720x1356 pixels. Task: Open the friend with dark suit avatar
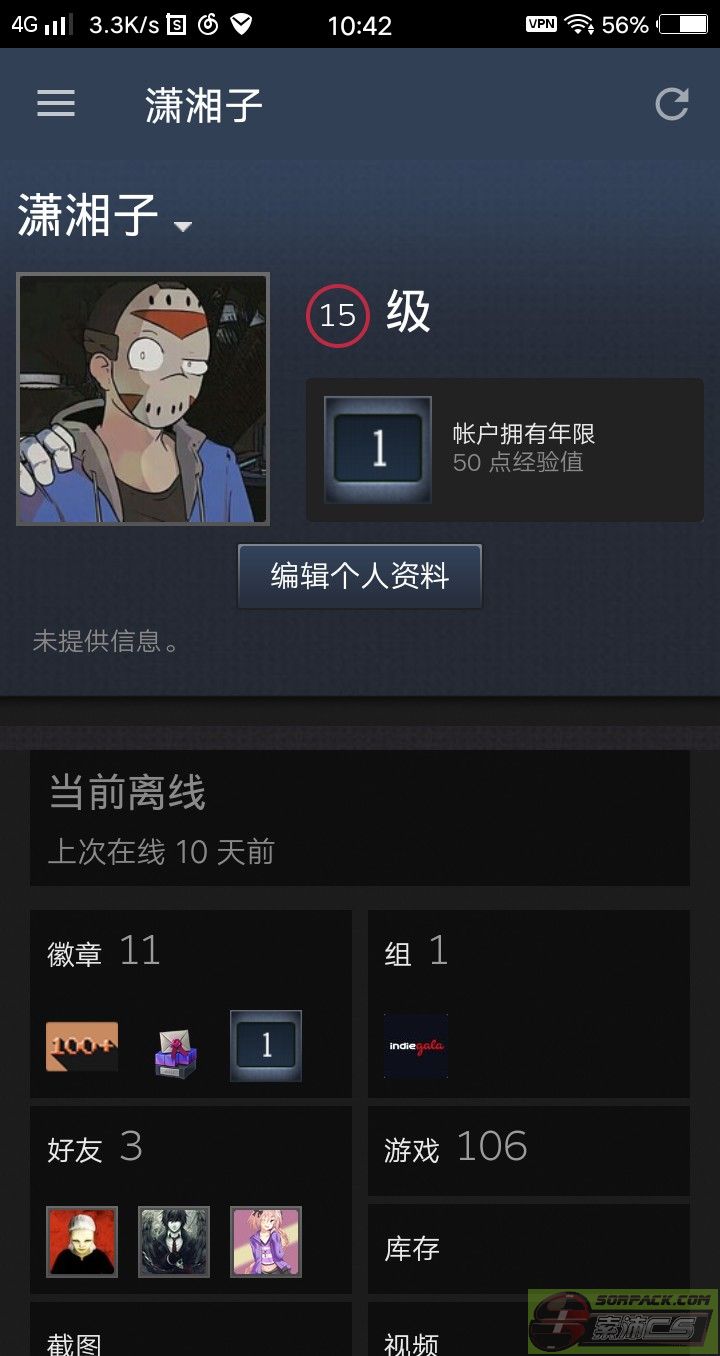point(174,1241)
